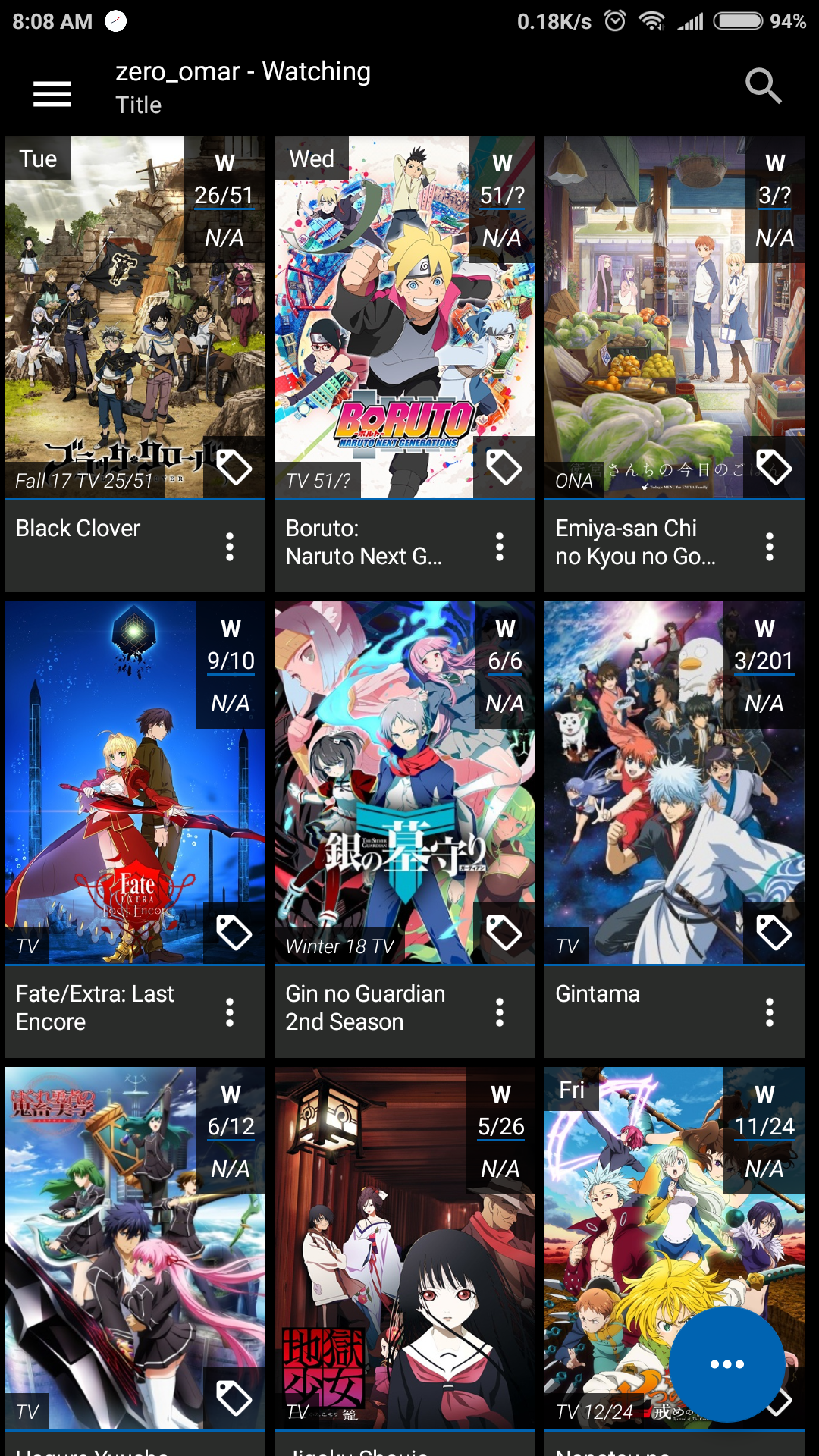819x1456 pixels.
Task: Open overflow menu for Gintama
Action: [x=770, y=1012]
